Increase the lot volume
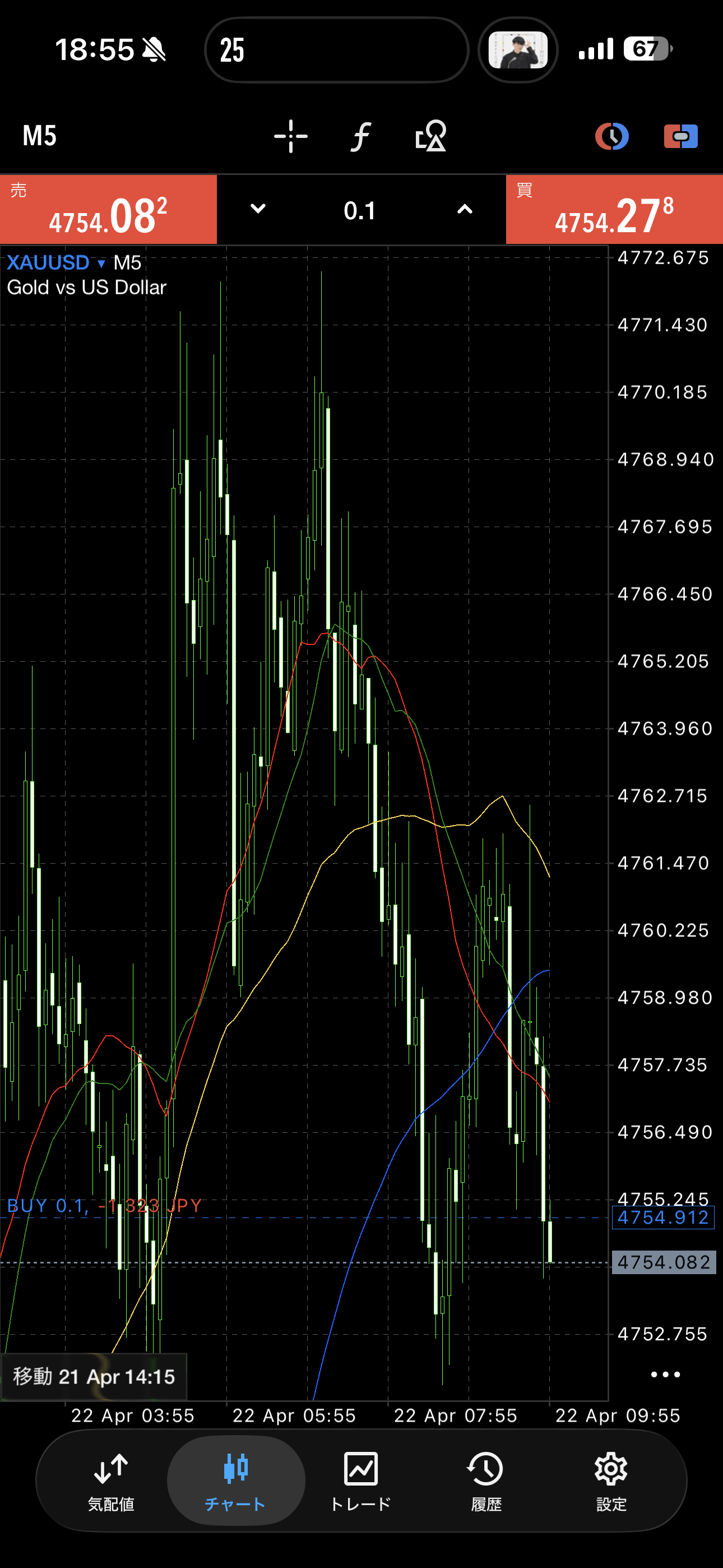This screenshot has height=1568, width=723. click(x=465, y=209)
